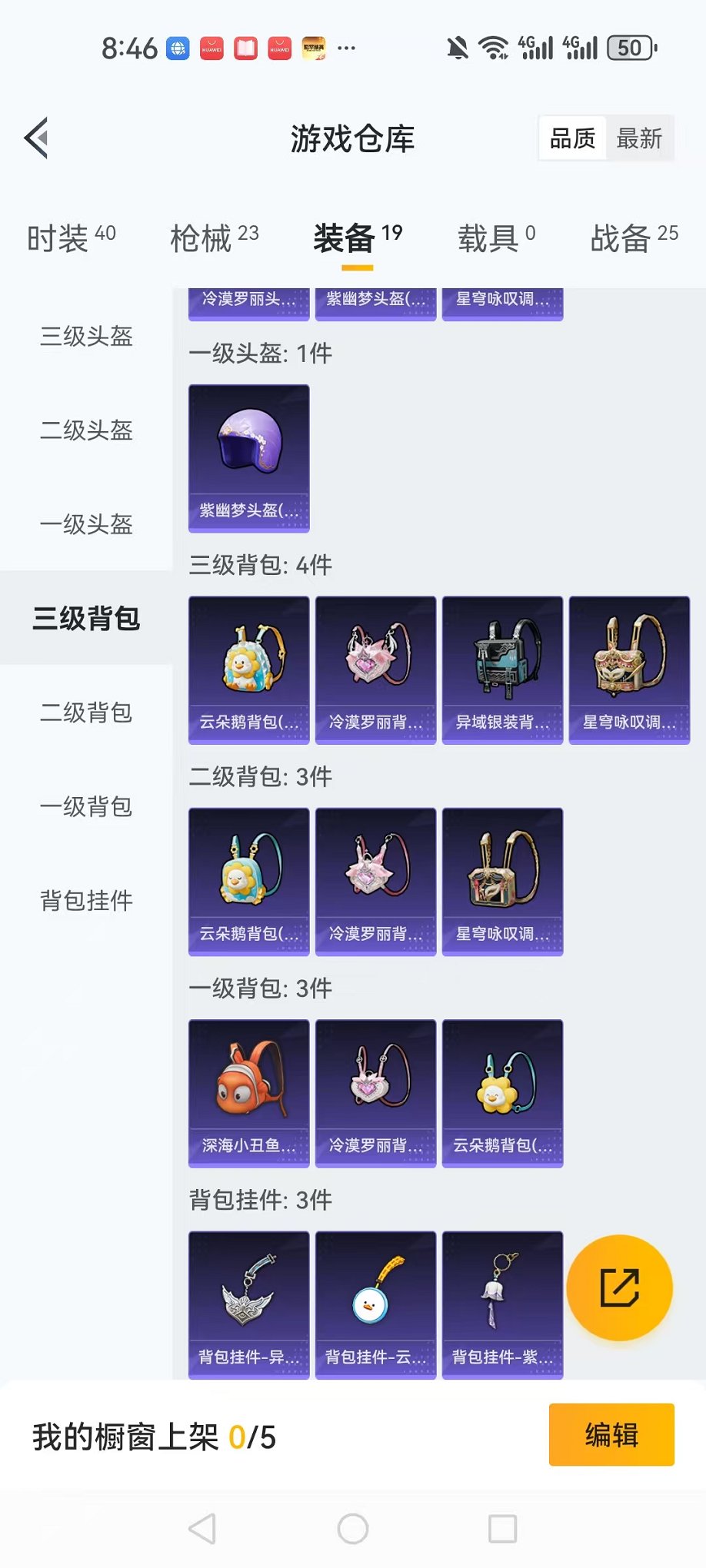The image size is (706, 1568).
Task: Switch sorting to 品质
Action: click(571, 138)
